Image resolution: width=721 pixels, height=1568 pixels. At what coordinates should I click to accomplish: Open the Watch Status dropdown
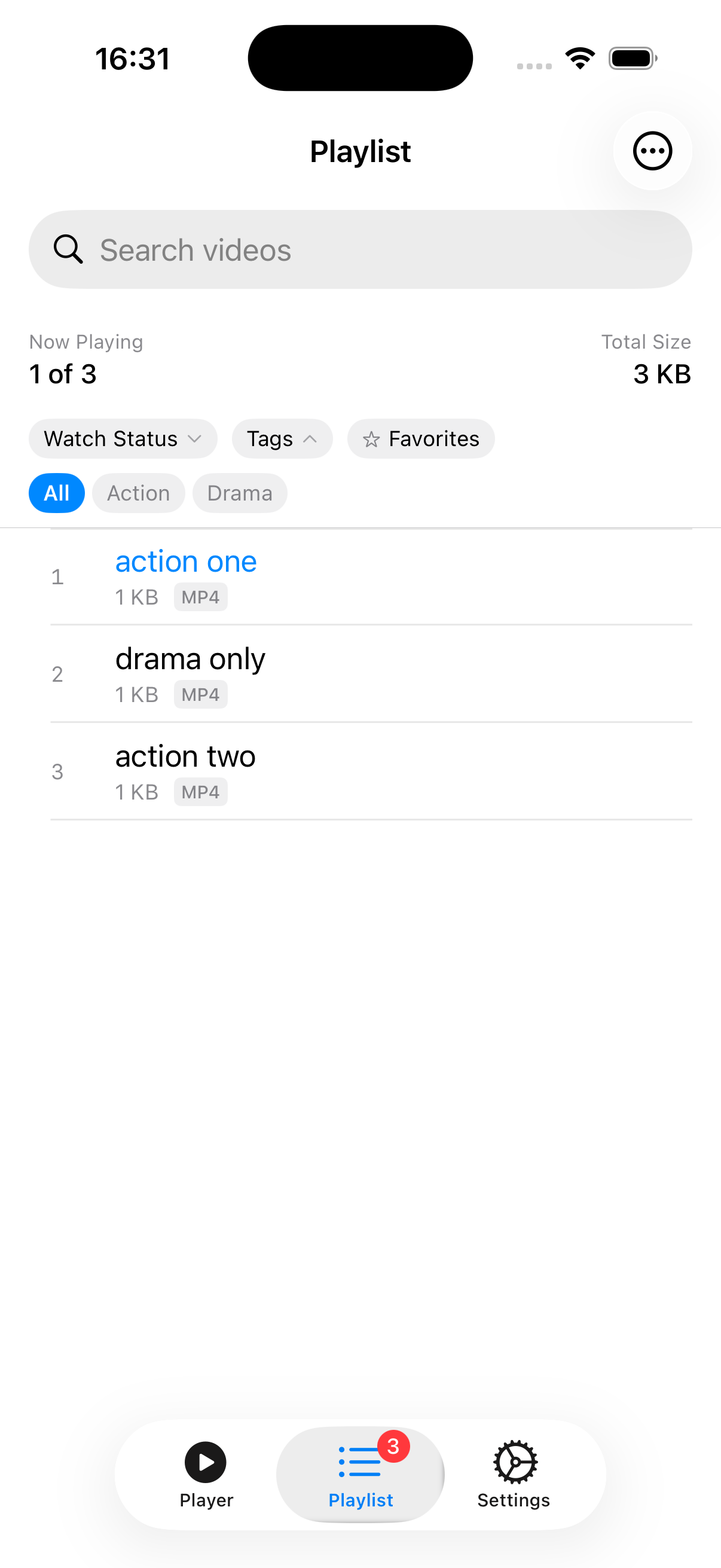coord(123,438)
